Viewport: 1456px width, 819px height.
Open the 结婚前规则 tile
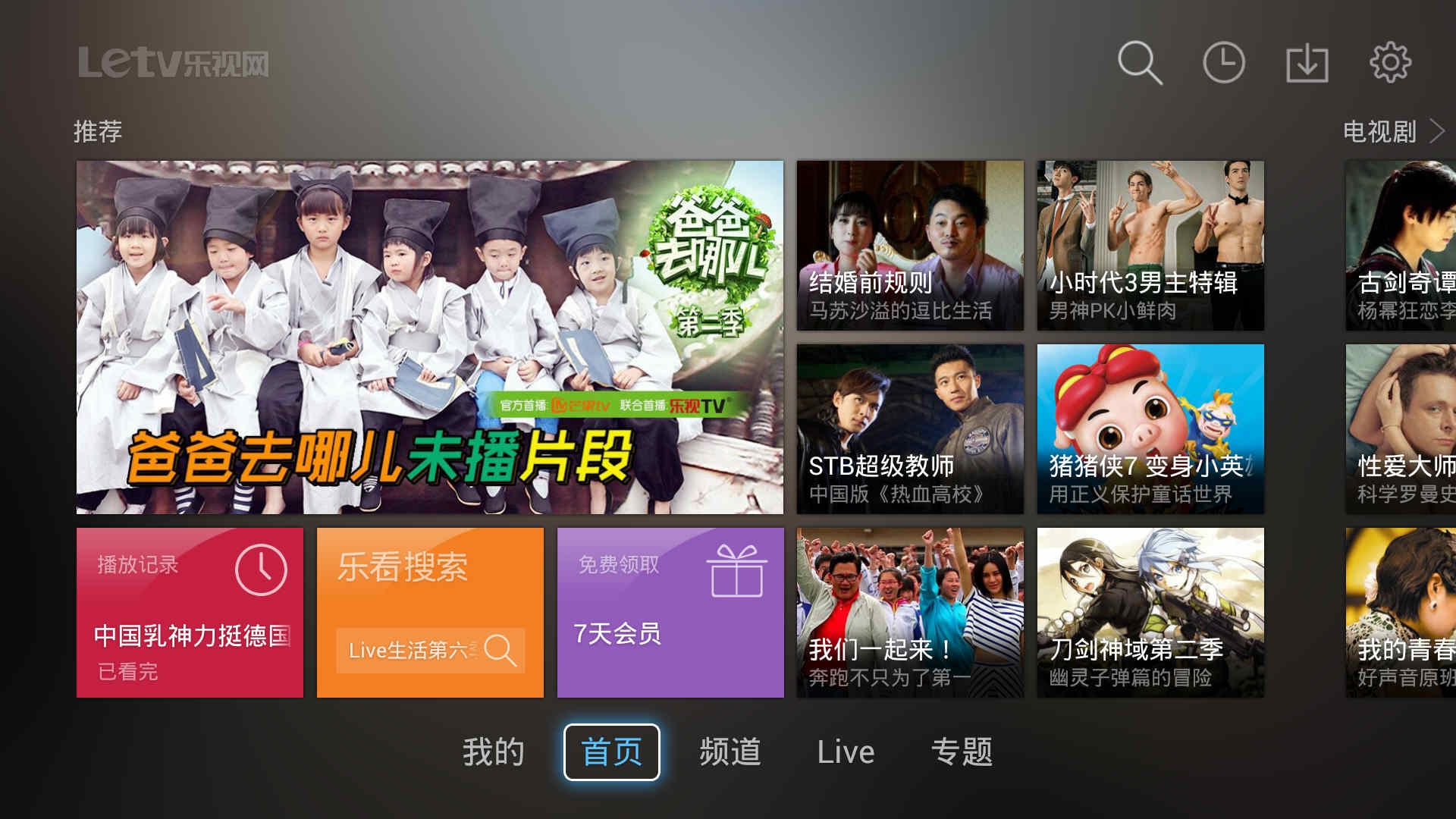[x=909, y=245]
